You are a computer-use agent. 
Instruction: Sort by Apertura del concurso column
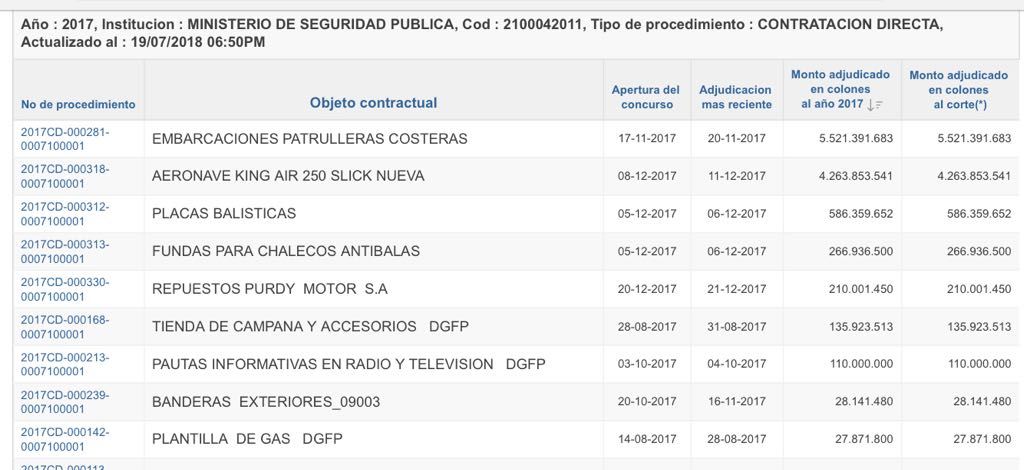click(x=646, y=97)
